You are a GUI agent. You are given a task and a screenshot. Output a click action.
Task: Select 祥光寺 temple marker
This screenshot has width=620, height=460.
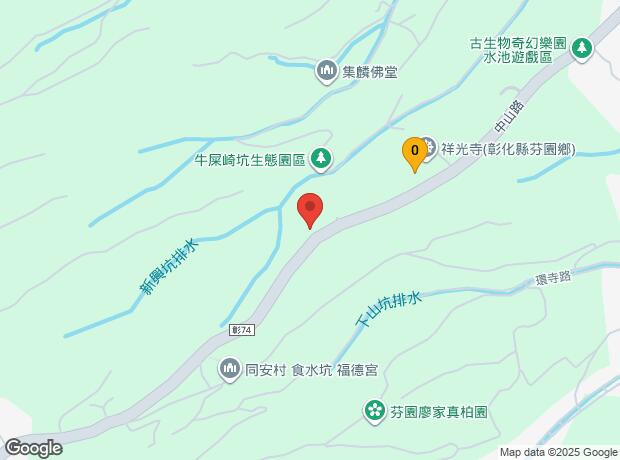(x=429, y=148)
